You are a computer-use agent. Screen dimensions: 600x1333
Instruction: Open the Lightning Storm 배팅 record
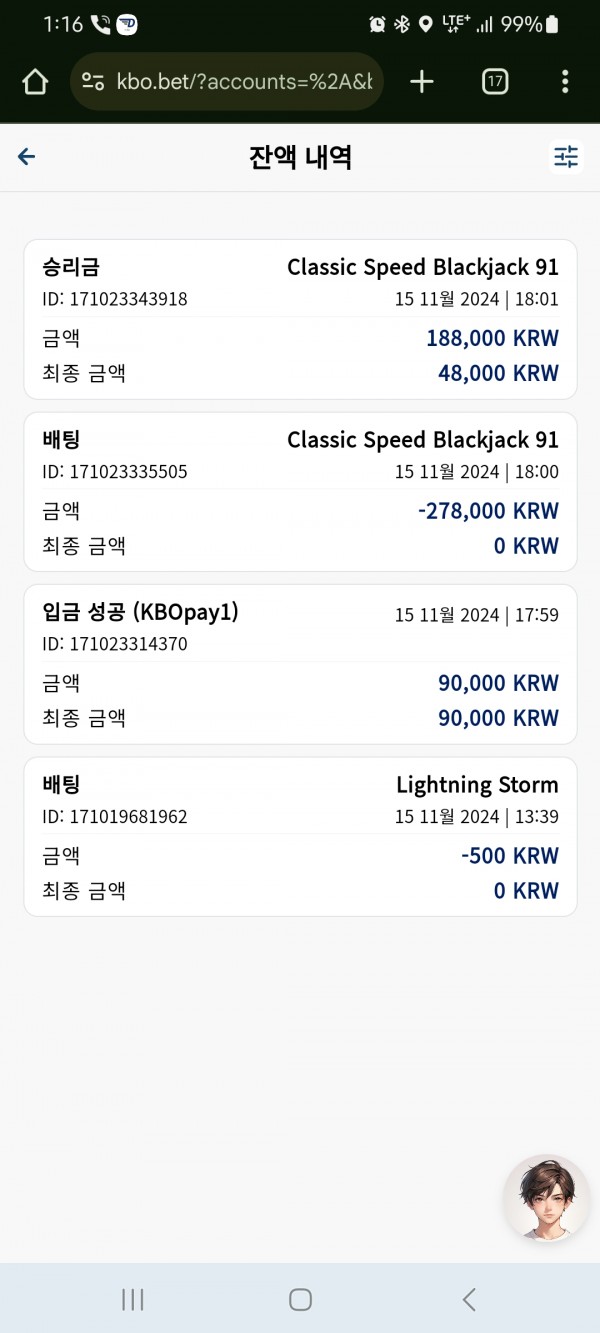tap(300, 837)
